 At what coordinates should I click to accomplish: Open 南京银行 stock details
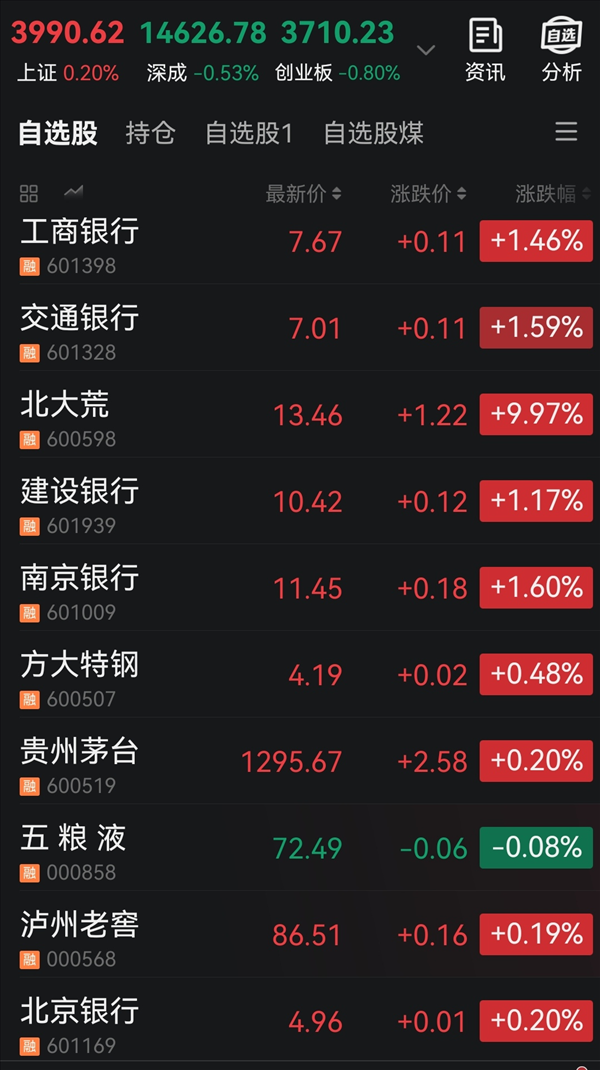[300, 588]
